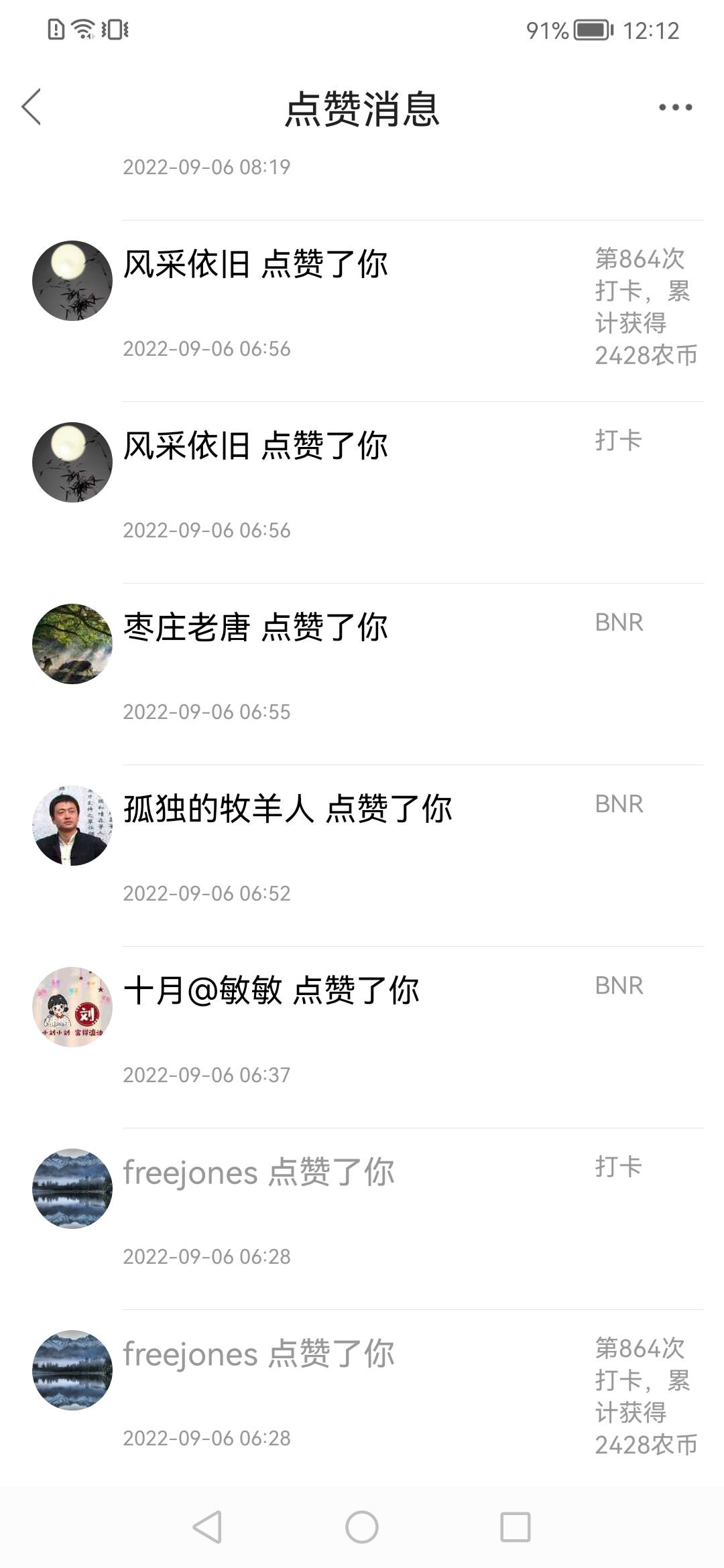The height and width of the screenshot is (1568, 724).
Task: Tap the system home button
Action: (x=362, y=1527)
